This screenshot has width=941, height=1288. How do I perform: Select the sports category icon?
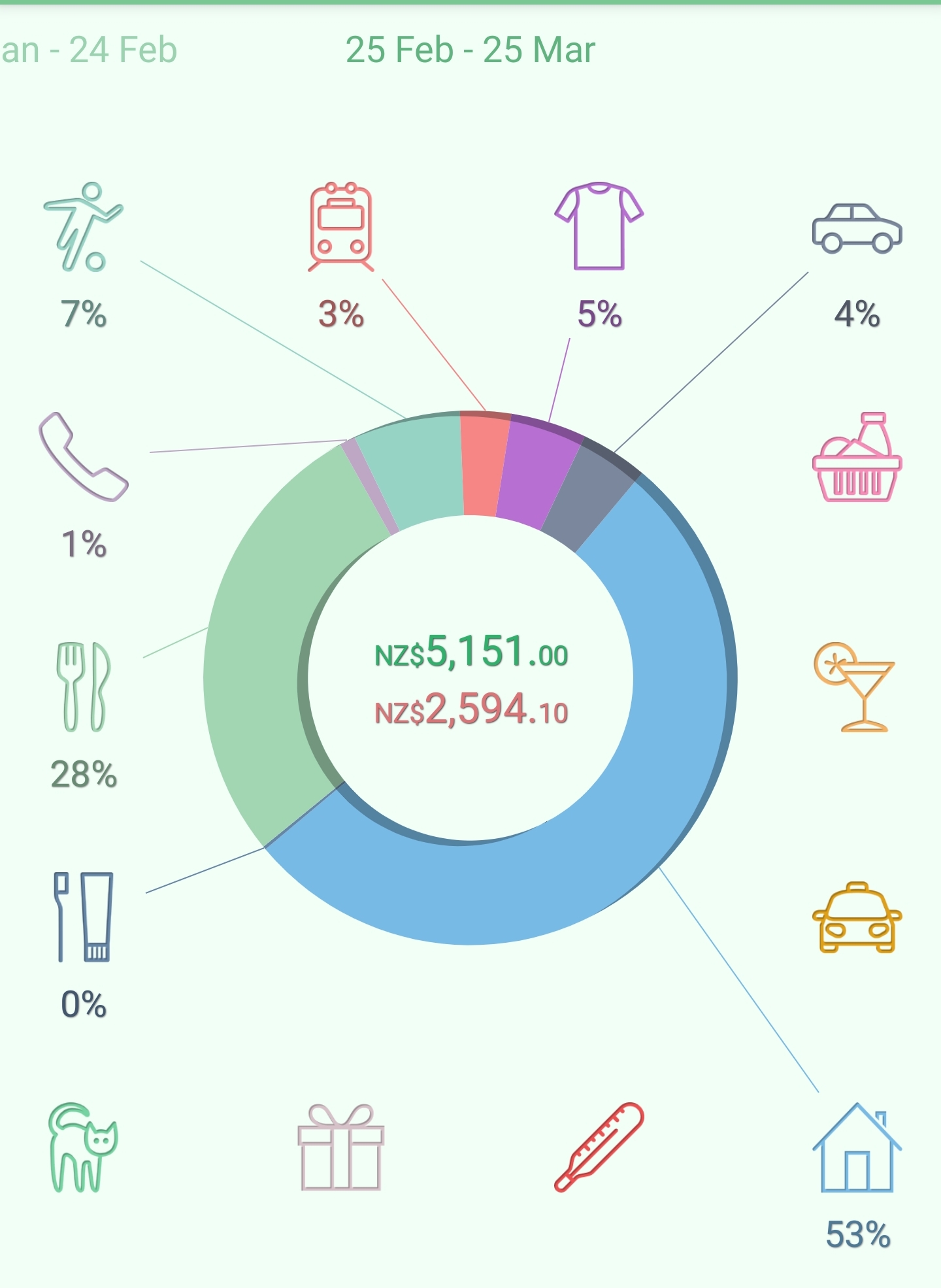[84, 227]
